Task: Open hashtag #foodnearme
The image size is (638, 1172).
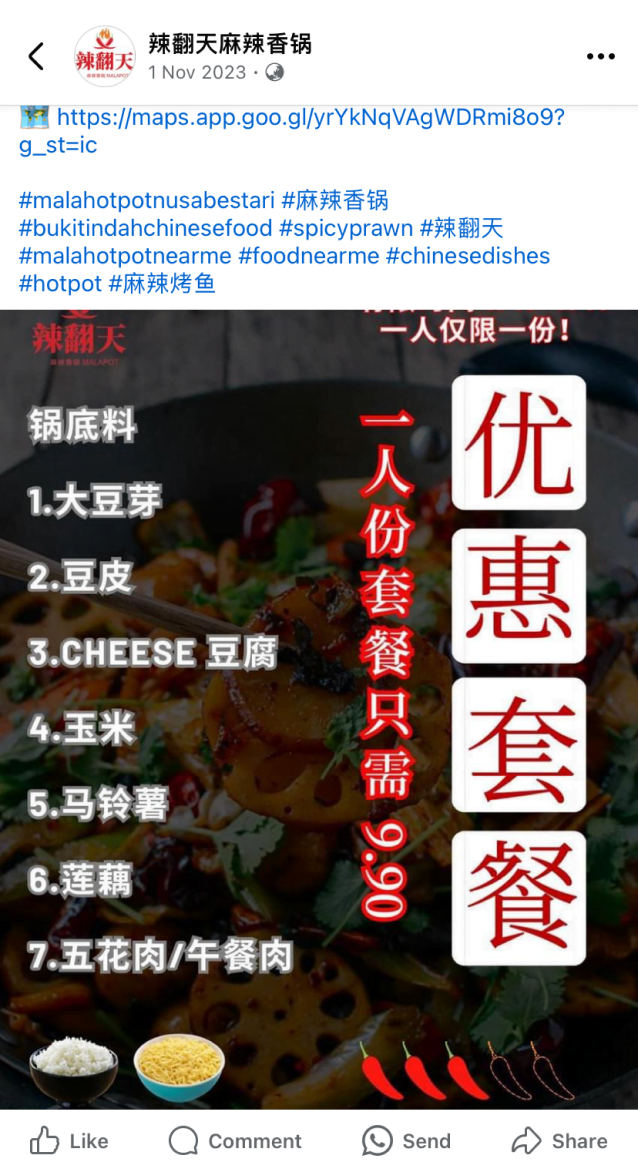Action: tap(309, 256)
